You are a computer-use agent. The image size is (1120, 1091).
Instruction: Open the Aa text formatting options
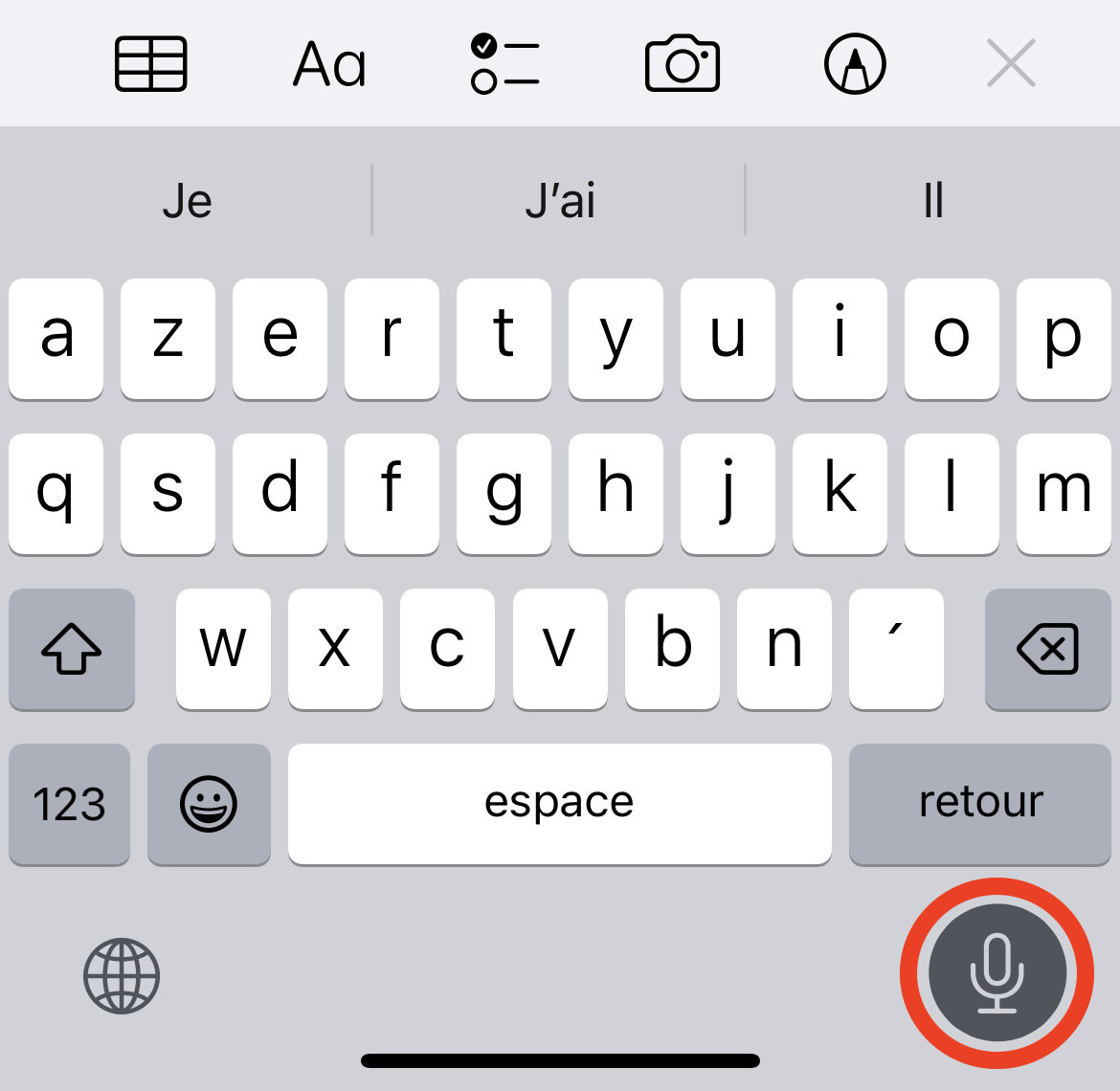tap(329, 63)
